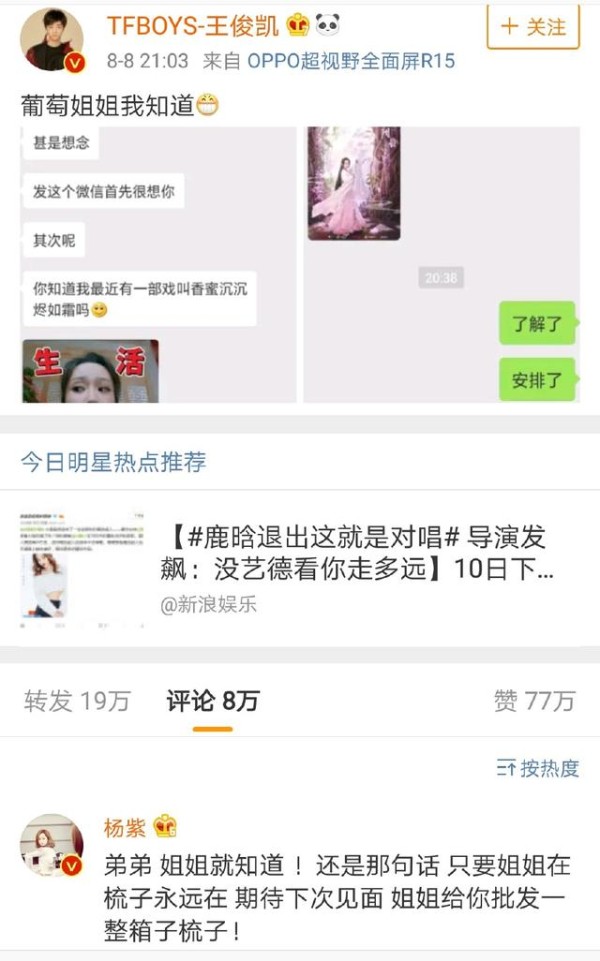Open the OPPO超视野全面屏R15 source link
Screen dimensions: 600x961
[351, 61]
